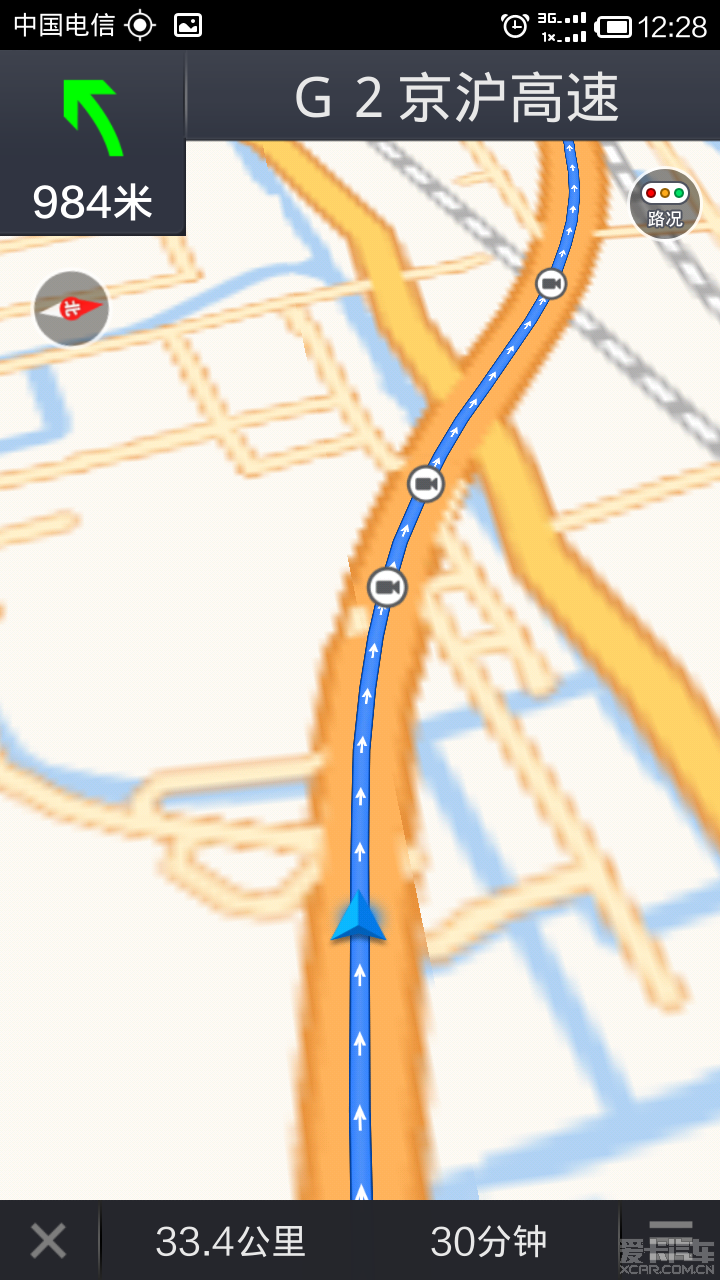Screen dimensions: 720x1280
Task: Tap the compass to reorient the map
Action: pyautogui.click(x=71, y=308)
